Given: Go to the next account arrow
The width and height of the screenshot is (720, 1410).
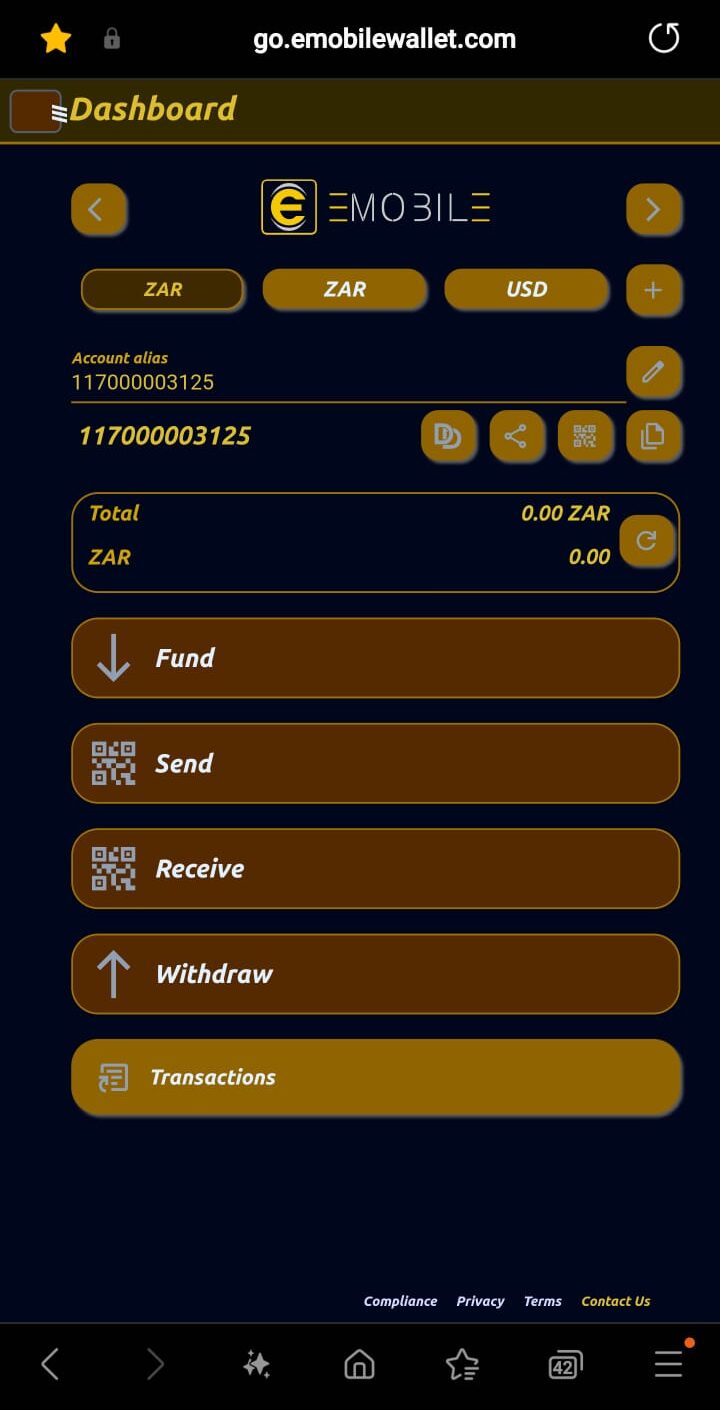Looking at the screenshot, I should 653,209.
